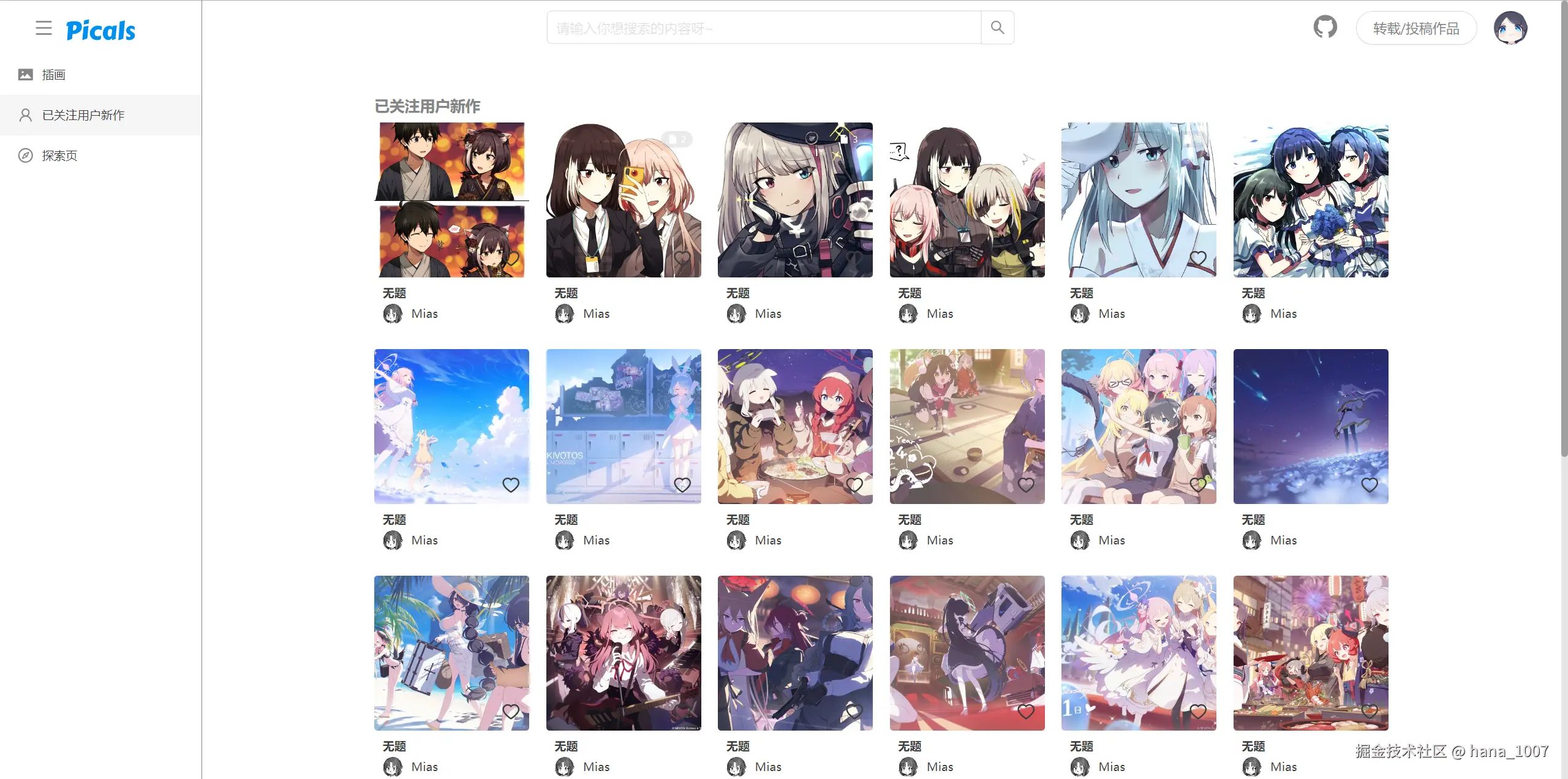Screen dimensions: 1568x779
Task: Open the artwork with two-panel kimono couple
Action: (x=451, y=200)
